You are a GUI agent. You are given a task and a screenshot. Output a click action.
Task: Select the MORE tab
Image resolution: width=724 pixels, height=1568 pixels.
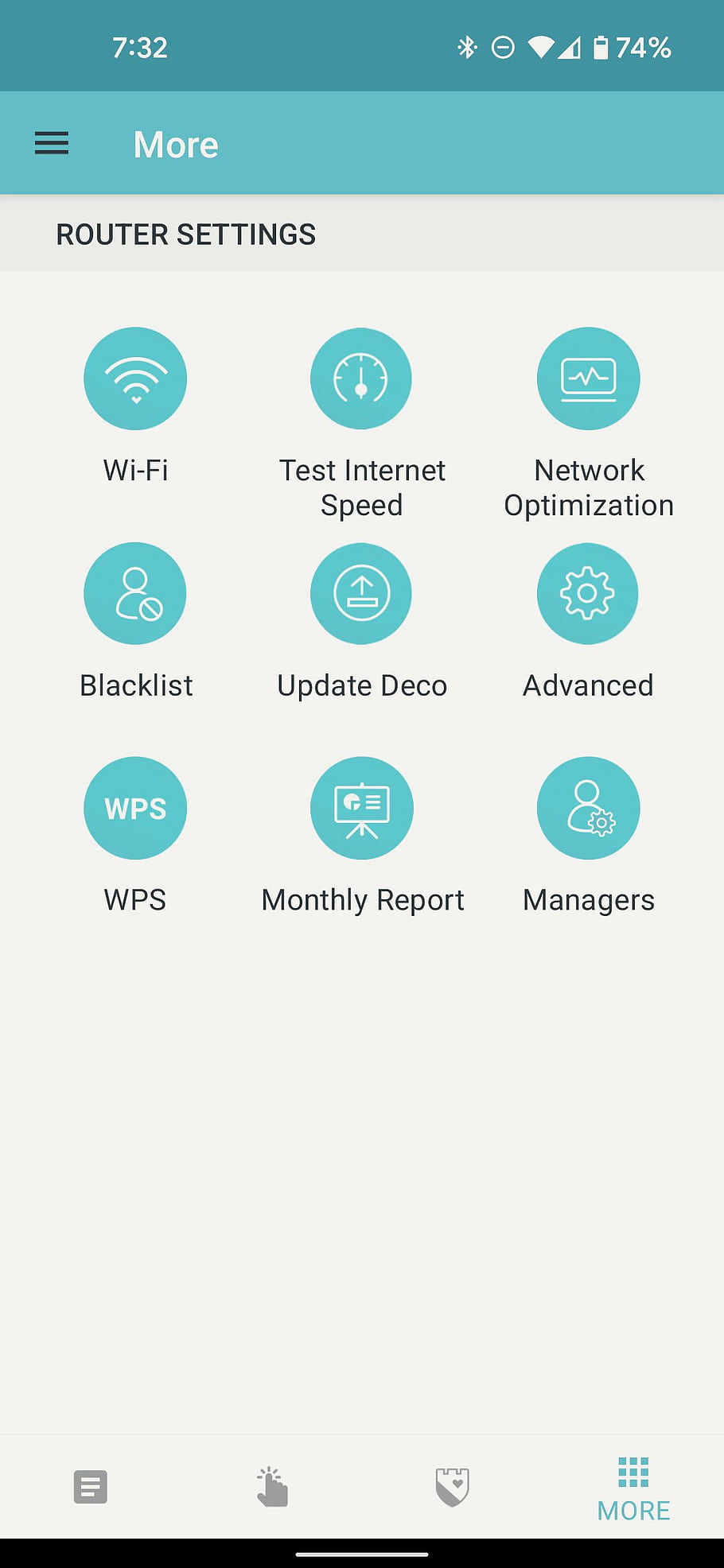(633, 1489)
